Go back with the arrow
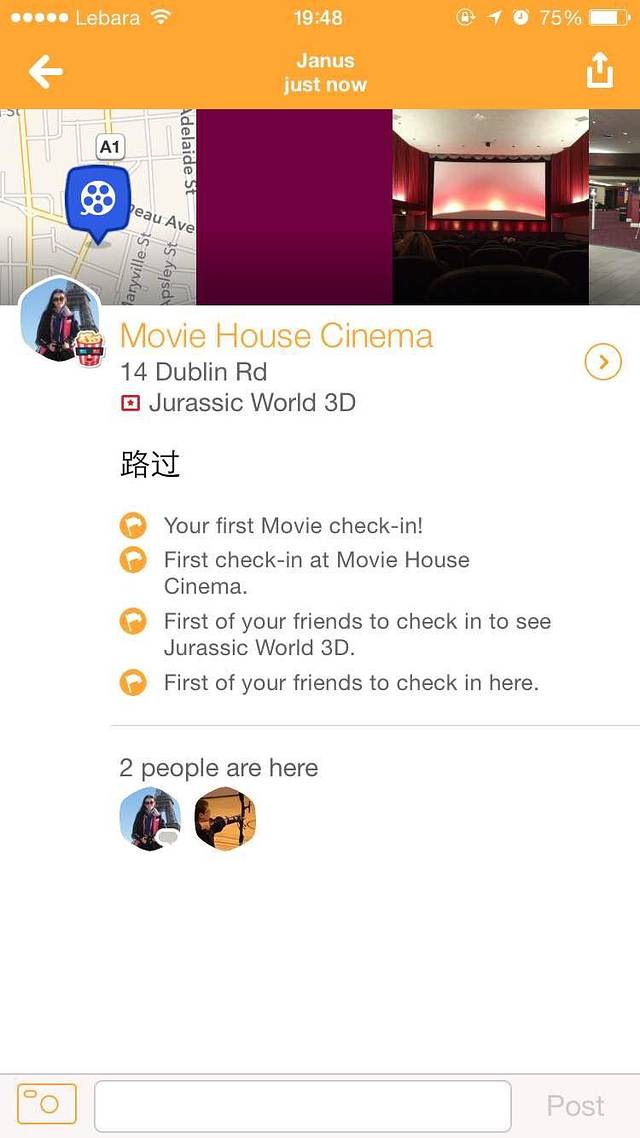This screenshot has width=640, height=1138. pyautogui.click(x=46, y=71)
